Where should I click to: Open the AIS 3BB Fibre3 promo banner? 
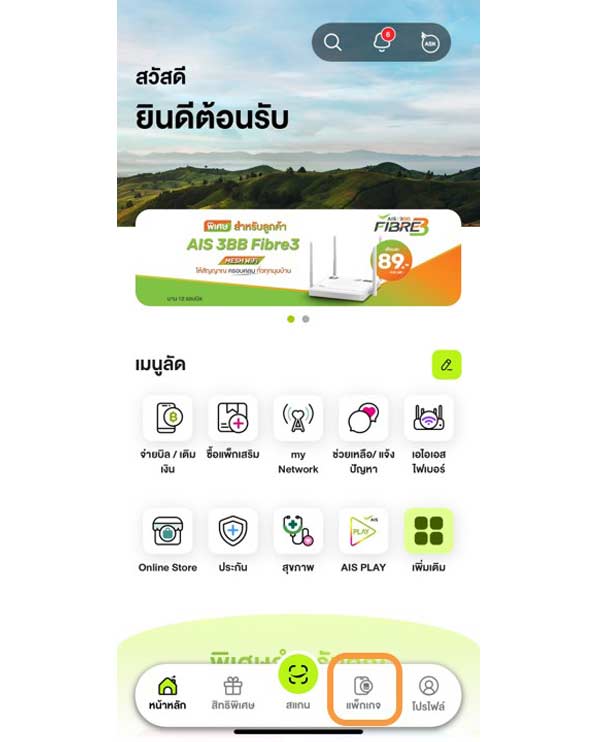point(298,258)
